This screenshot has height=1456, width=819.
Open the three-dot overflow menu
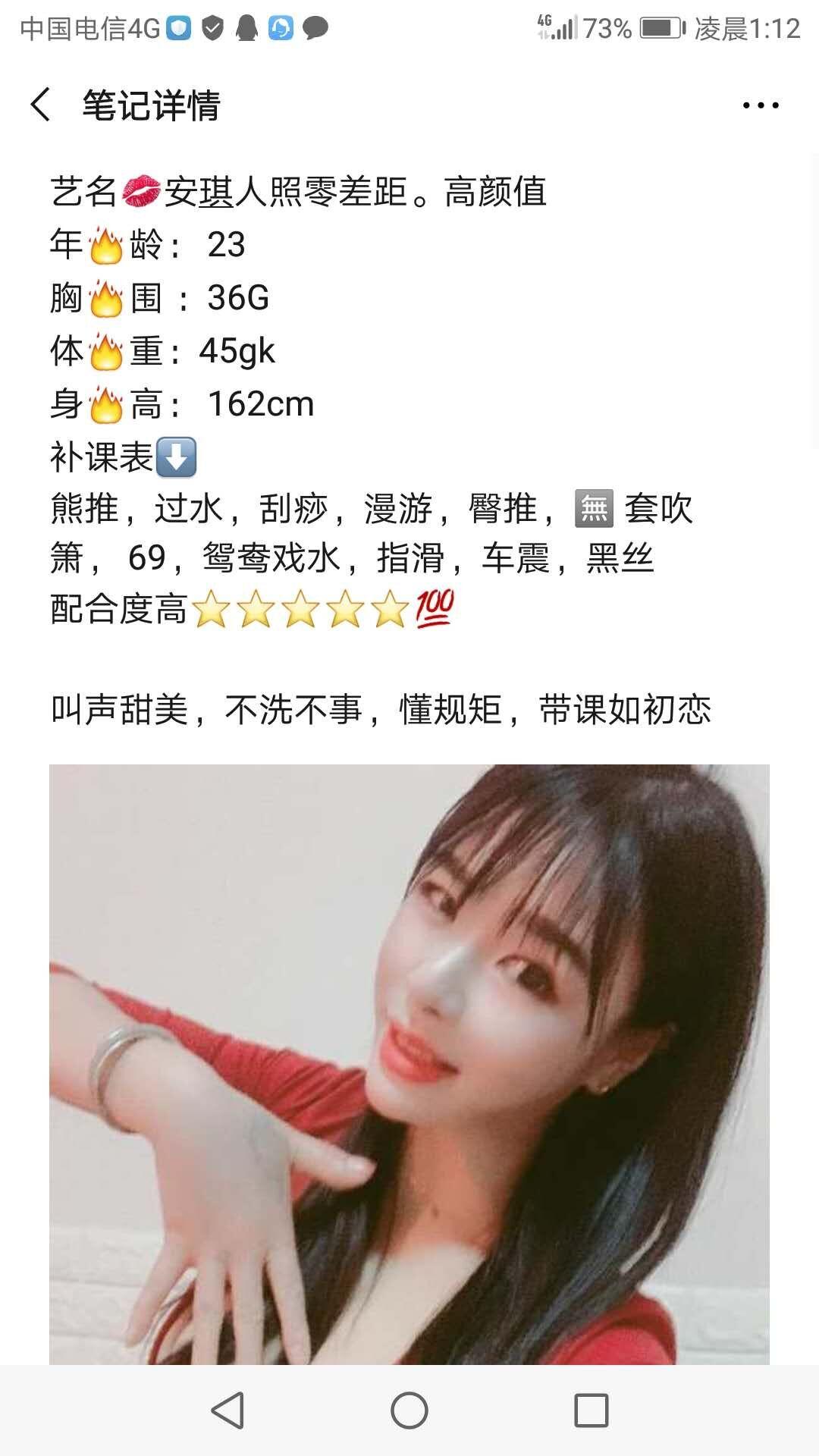761,105
